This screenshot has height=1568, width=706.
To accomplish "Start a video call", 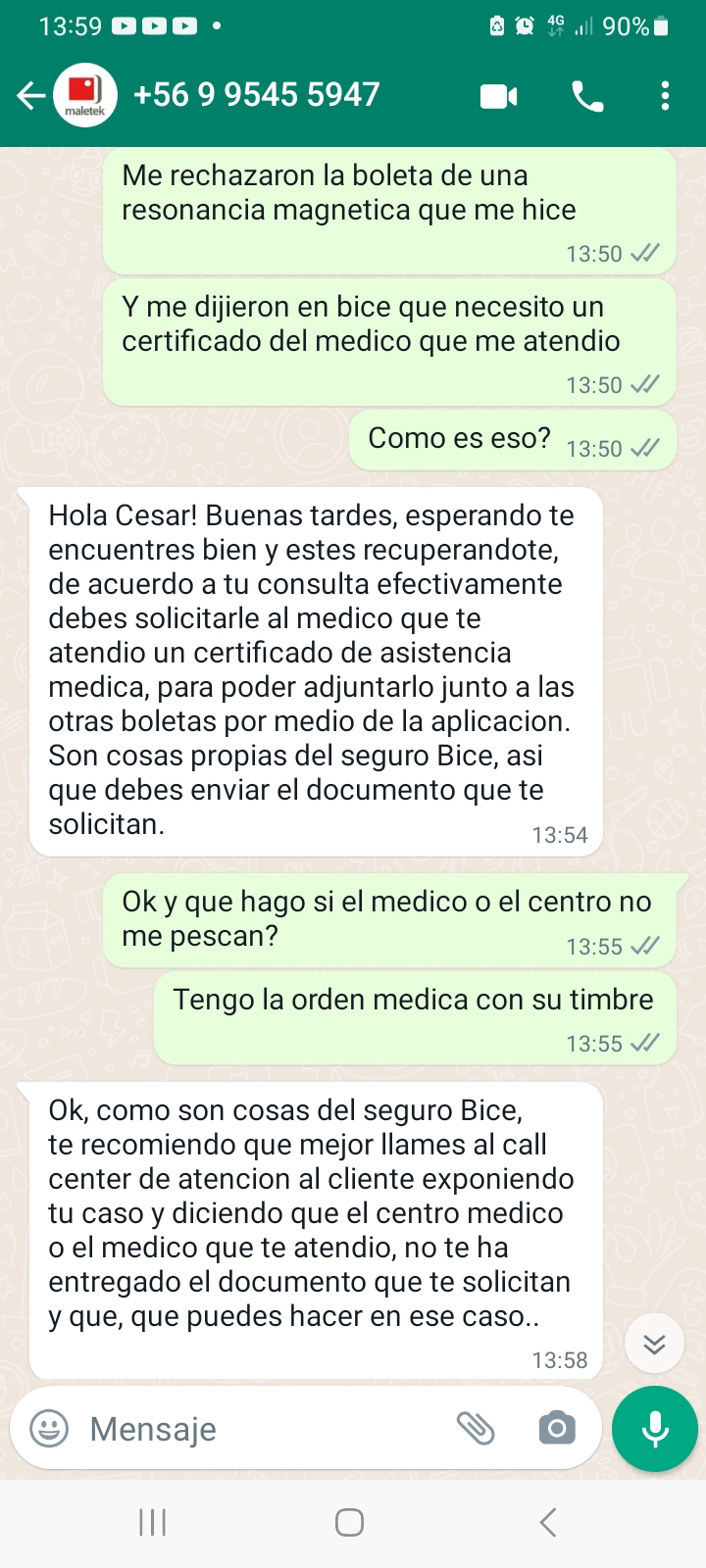I will tap(498, 96).
